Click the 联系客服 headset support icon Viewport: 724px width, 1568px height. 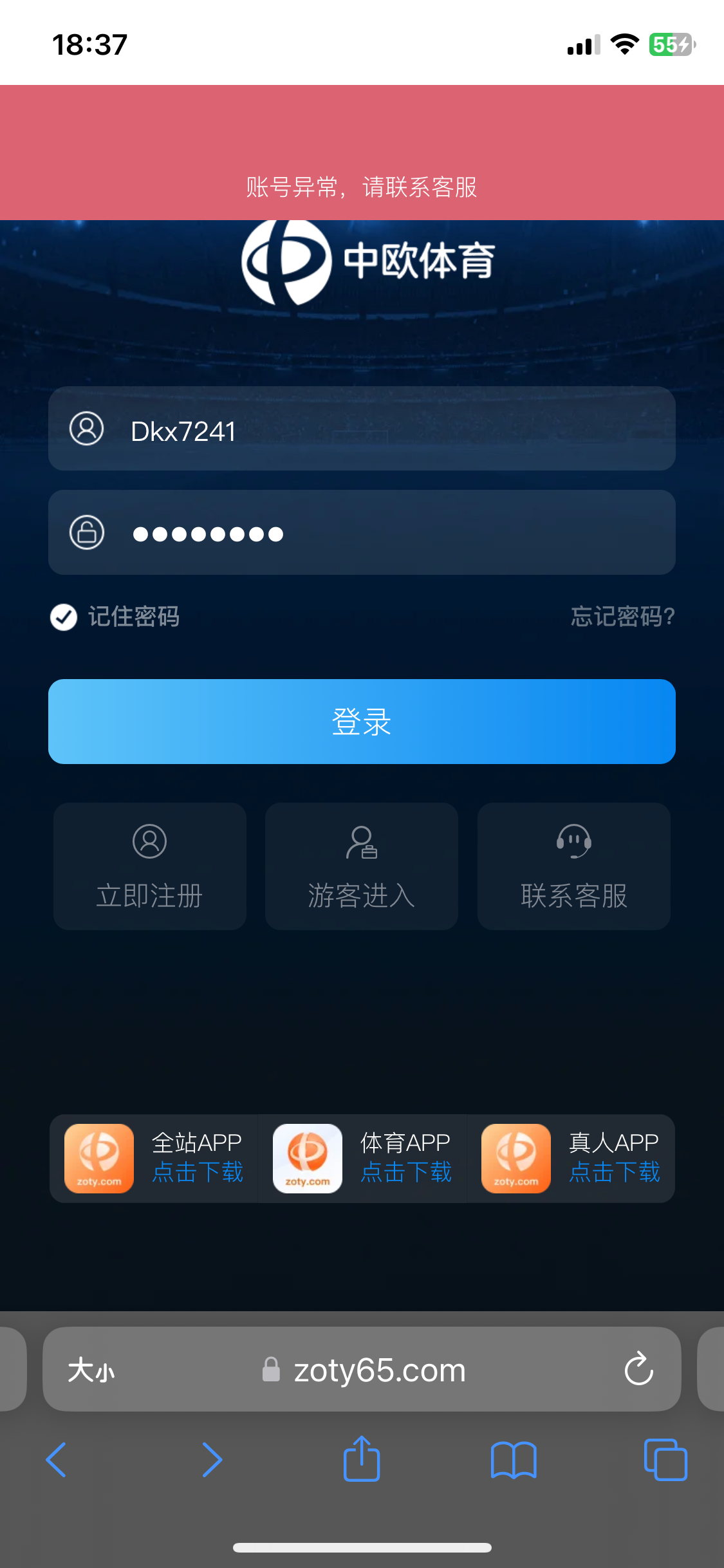tap(573, 841)
